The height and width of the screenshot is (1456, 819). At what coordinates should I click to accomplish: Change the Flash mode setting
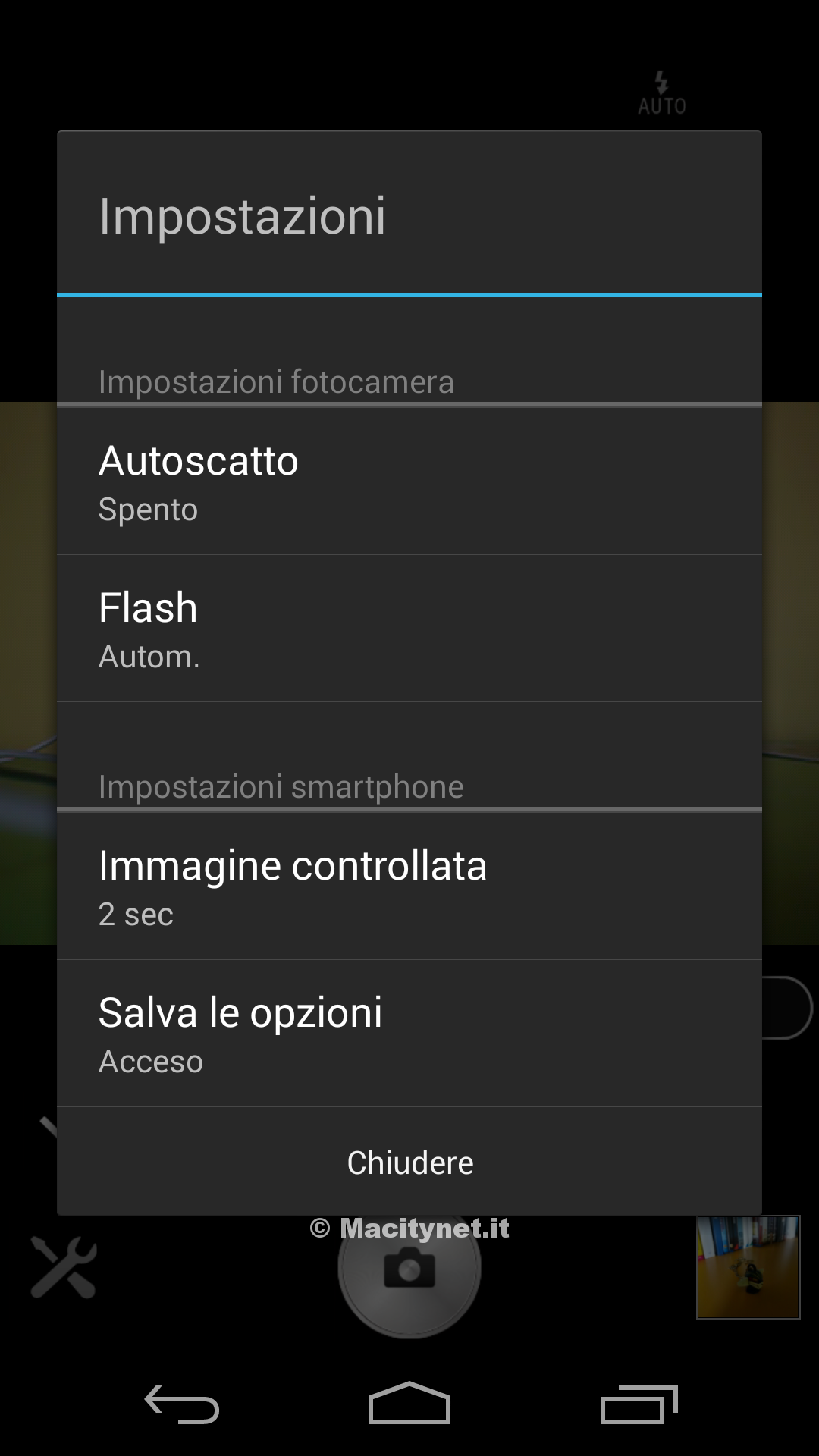pos(409,629)
